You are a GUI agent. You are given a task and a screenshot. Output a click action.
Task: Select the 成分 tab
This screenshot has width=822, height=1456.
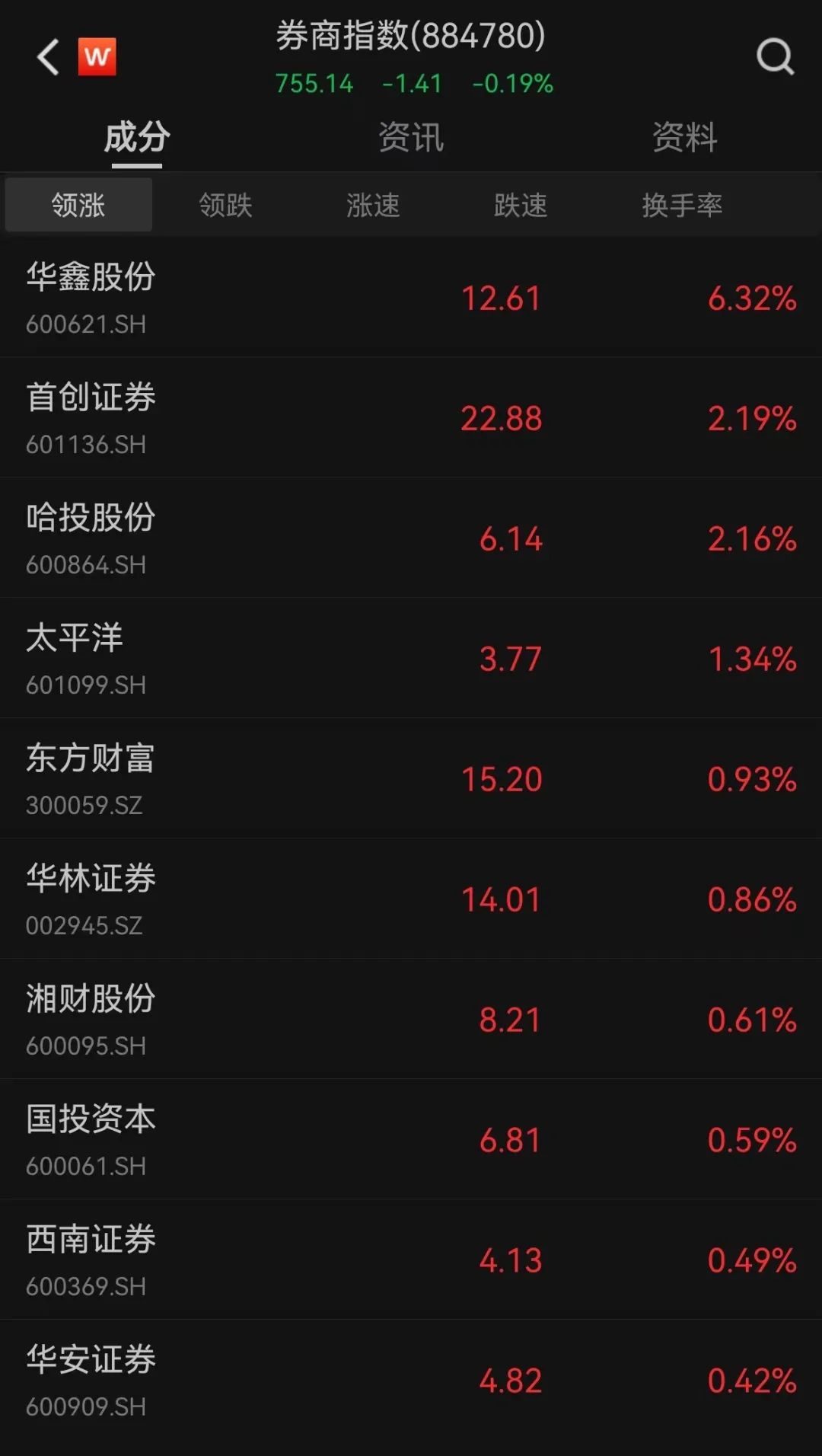click(x=137, y=138)
